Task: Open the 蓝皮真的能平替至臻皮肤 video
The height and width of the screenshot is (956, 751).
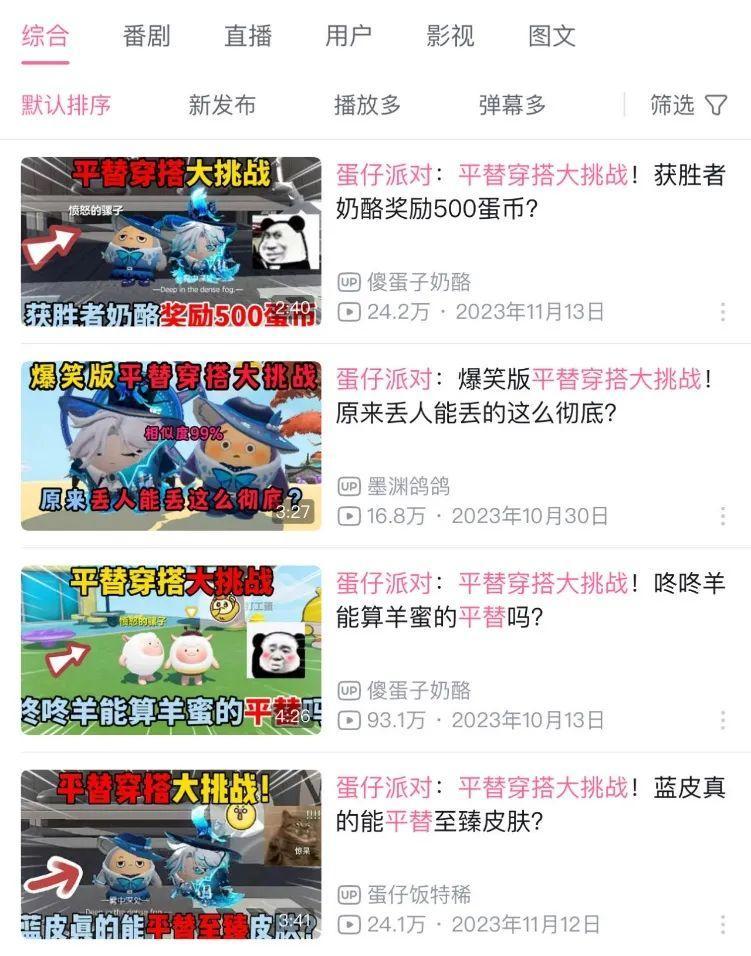Action: pyautogui.click(x=171, y=854)
